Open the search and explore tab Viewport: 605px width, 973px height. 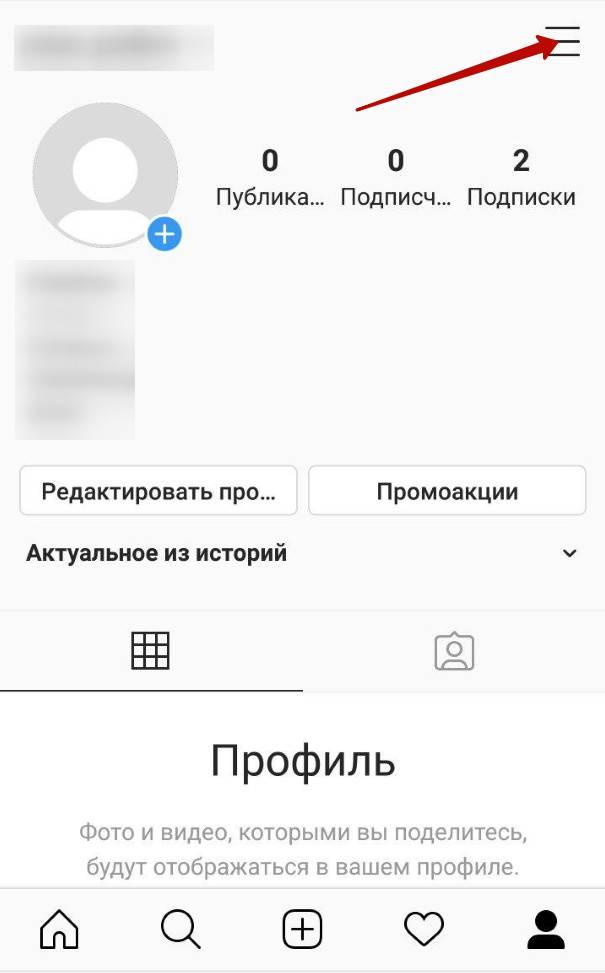(181, 930)
